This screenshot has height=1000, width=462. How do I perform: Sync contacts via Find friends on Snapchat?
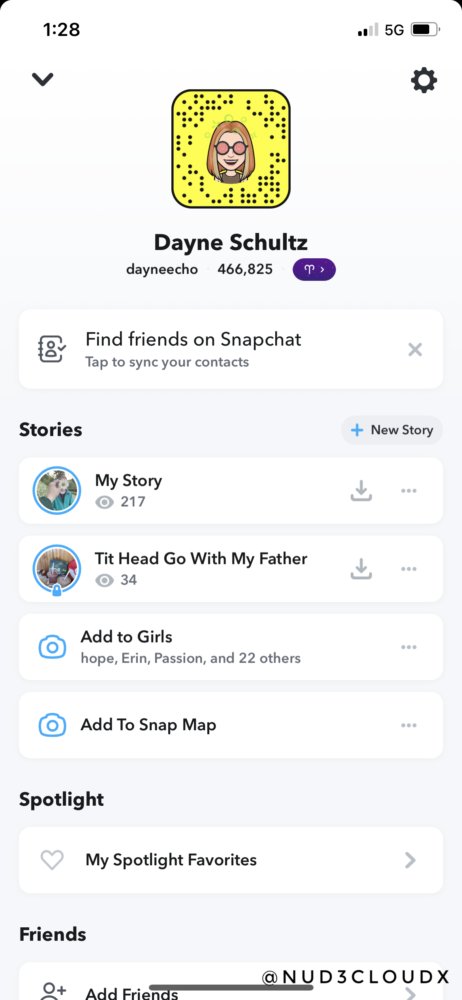tap(231, 349)
